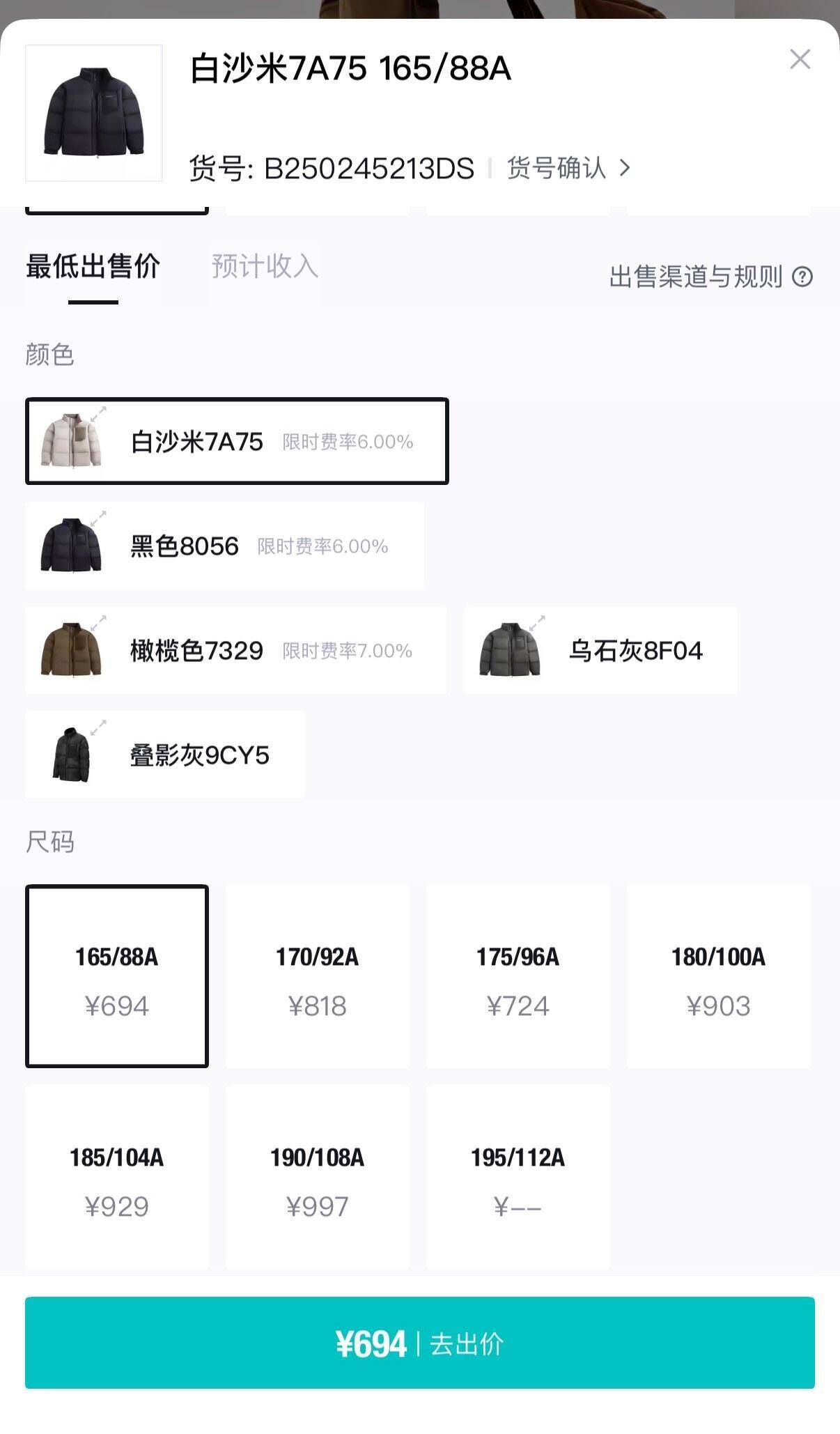The height and width of the screenshot is (1434, 840).
Task: Select color 橄榄色7329
Action: pos(235,650)
